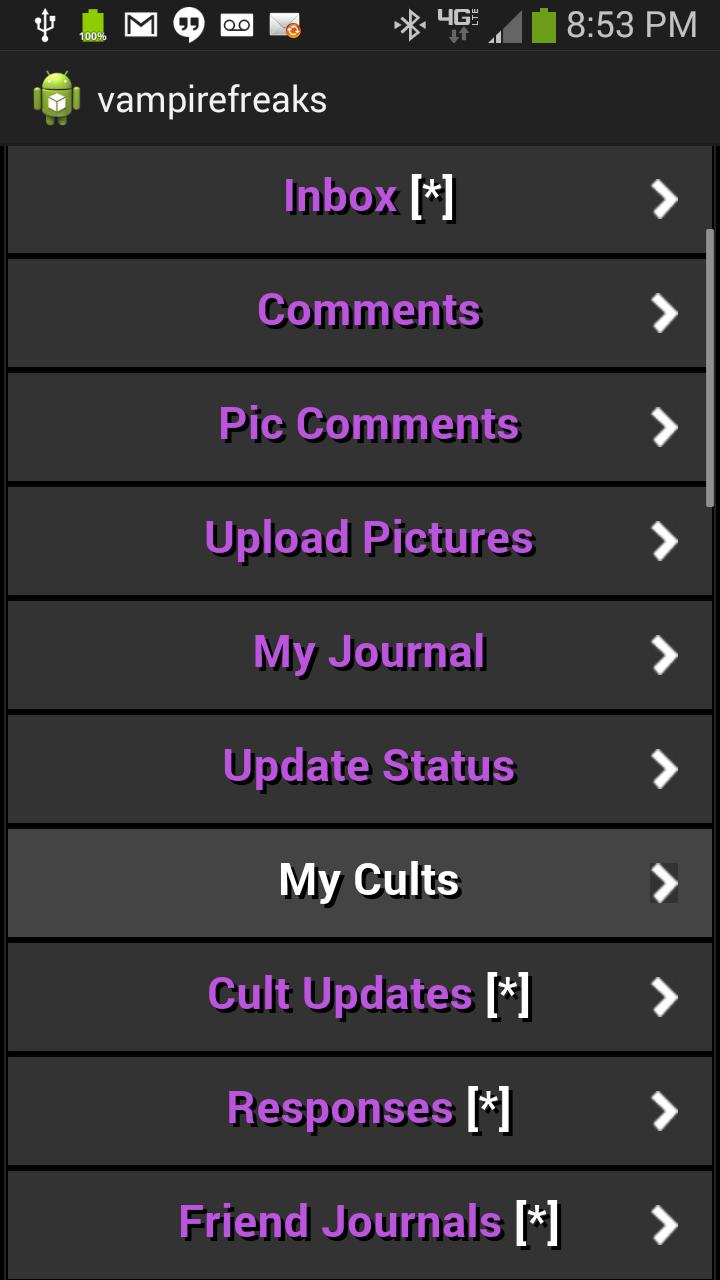
Task: Open Friend Journals
Action: [360, 1222]
